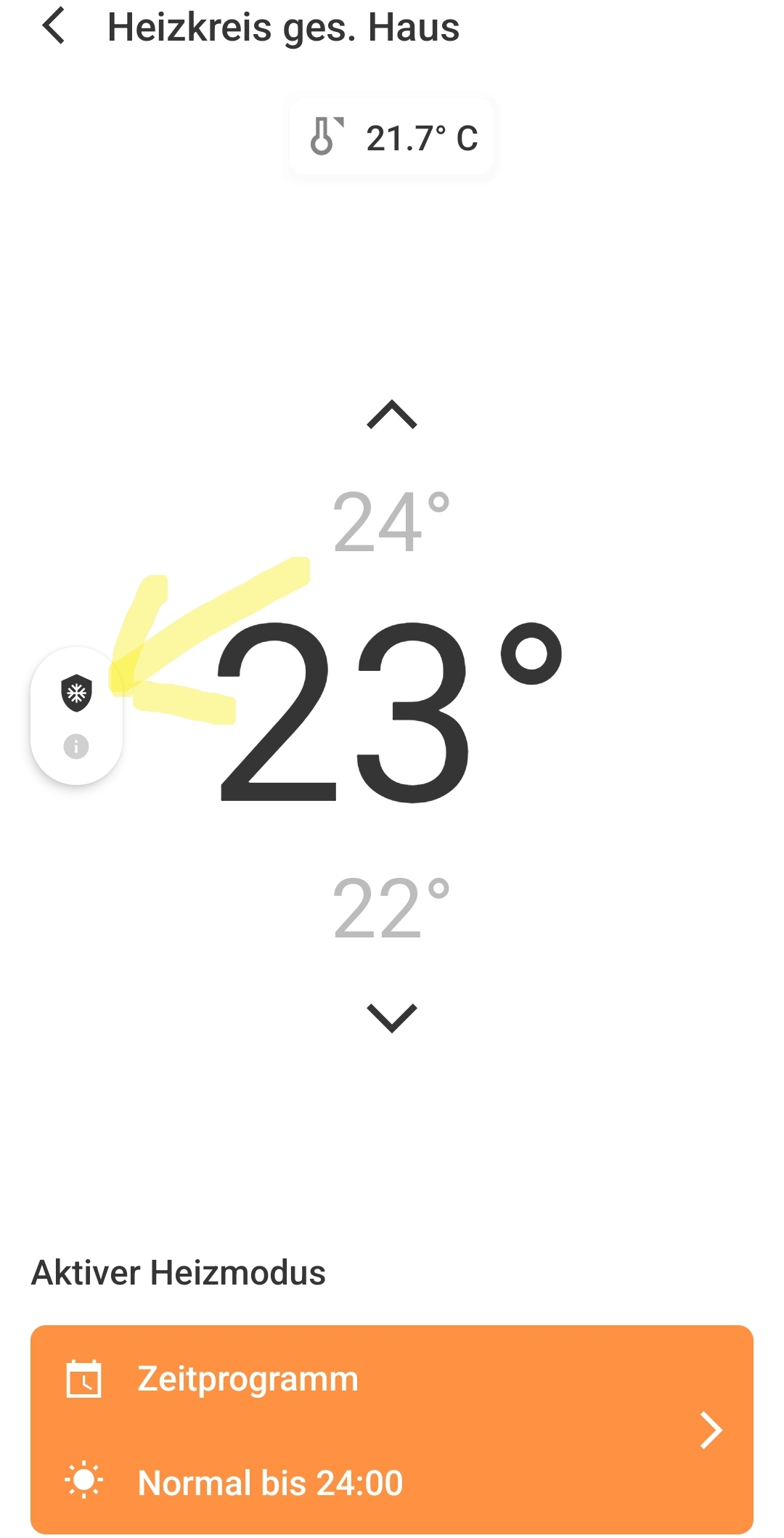Open the Zeitprogramm heating mode card

pos(392,1429)
